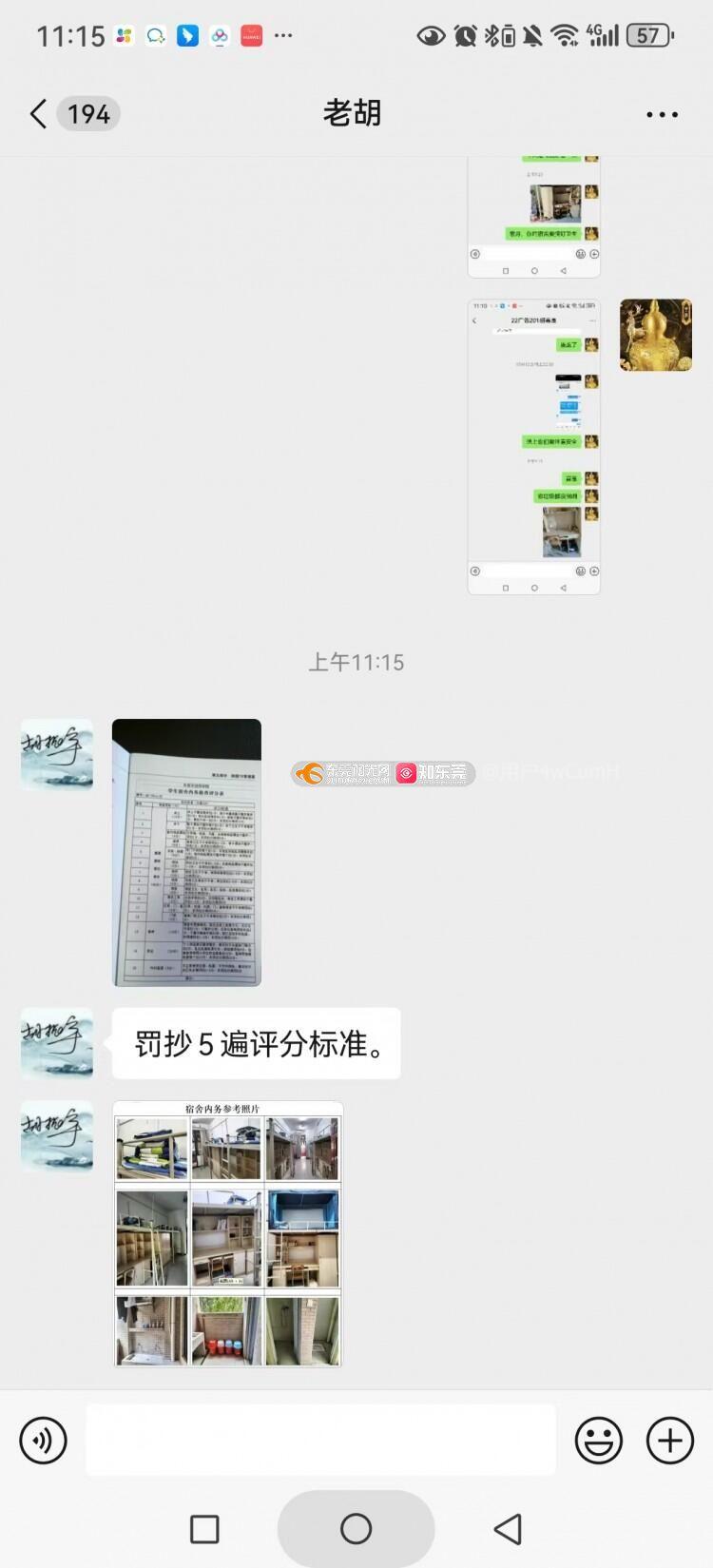The height and width of the screenshot is (1568, 713).
Task: Open the topmost sent chat screenshot image
Action: [533, 217]
